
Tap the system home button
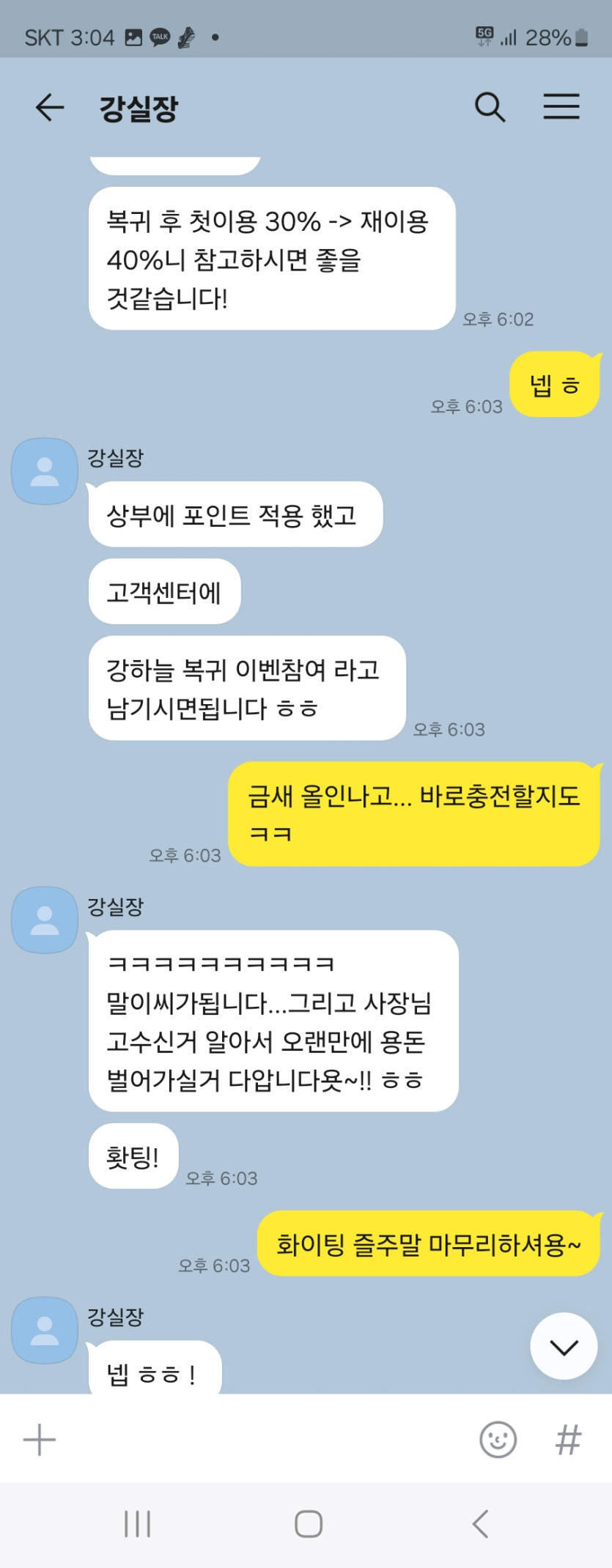[308, 1524]
